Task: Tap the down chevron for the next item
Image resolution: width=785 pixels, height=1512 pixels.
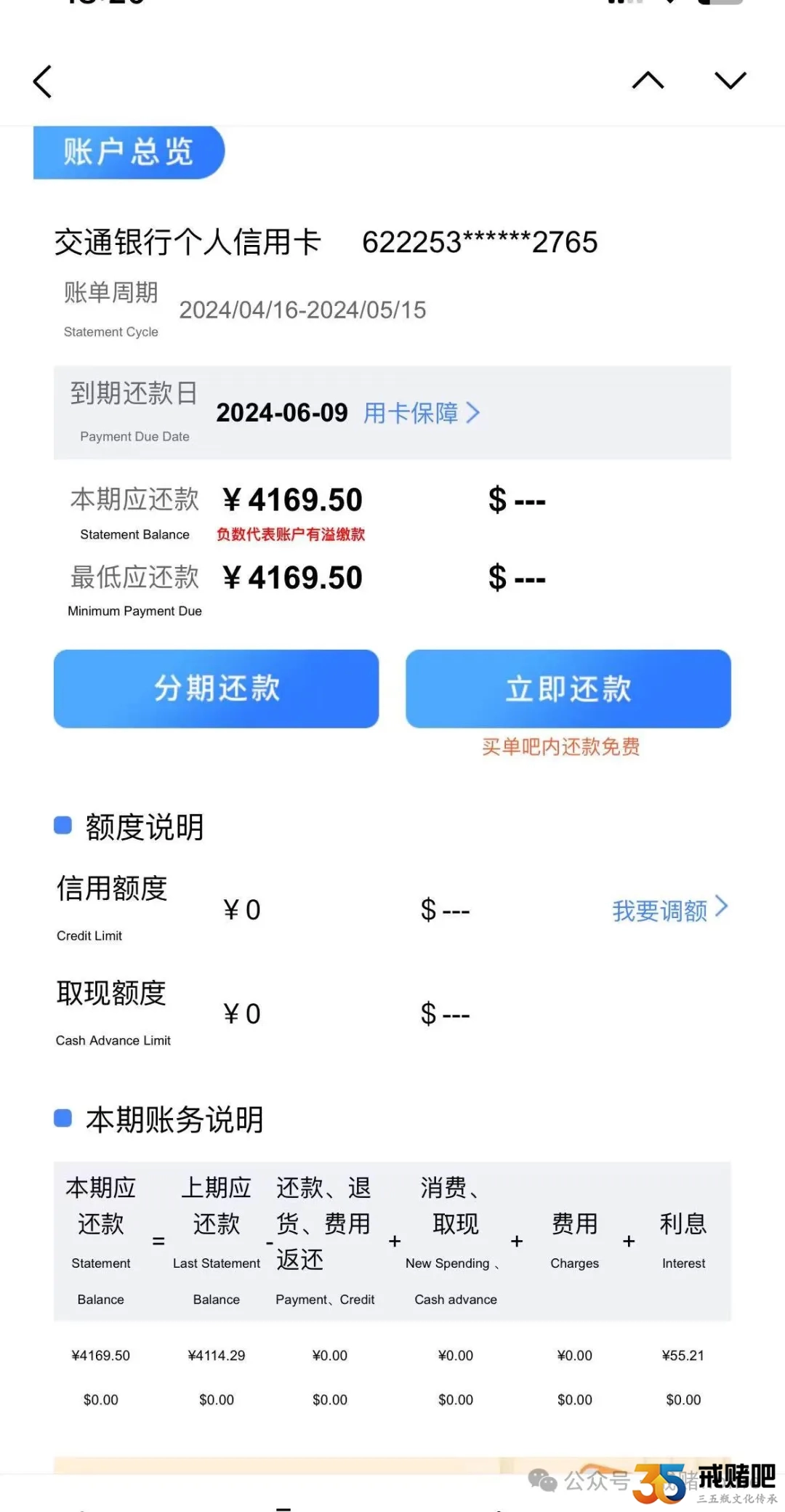Action: click(730, 80)
